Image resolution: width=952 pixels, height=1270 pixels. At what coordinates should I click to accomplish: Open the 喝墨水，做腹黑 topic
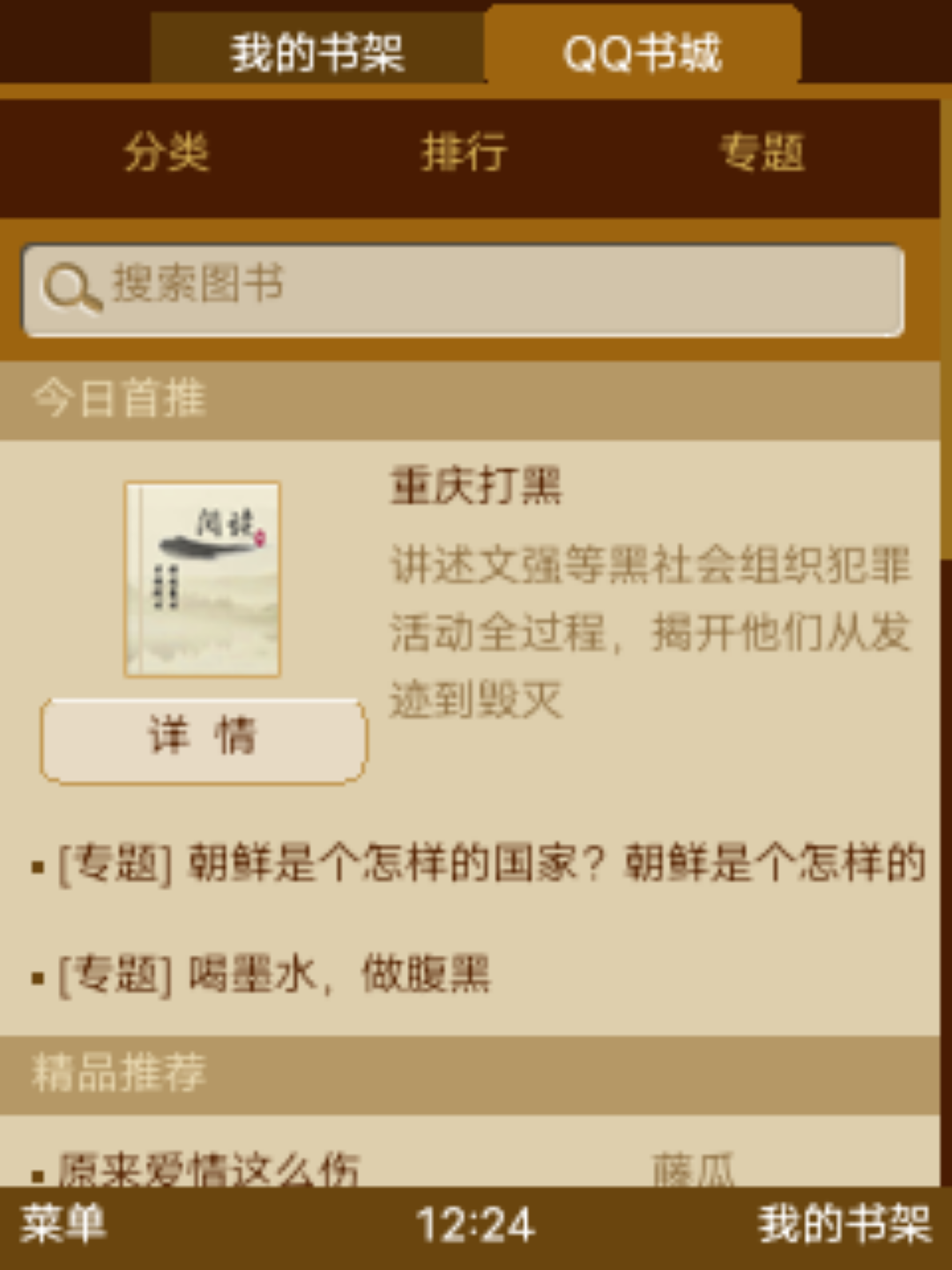point(273,975)
